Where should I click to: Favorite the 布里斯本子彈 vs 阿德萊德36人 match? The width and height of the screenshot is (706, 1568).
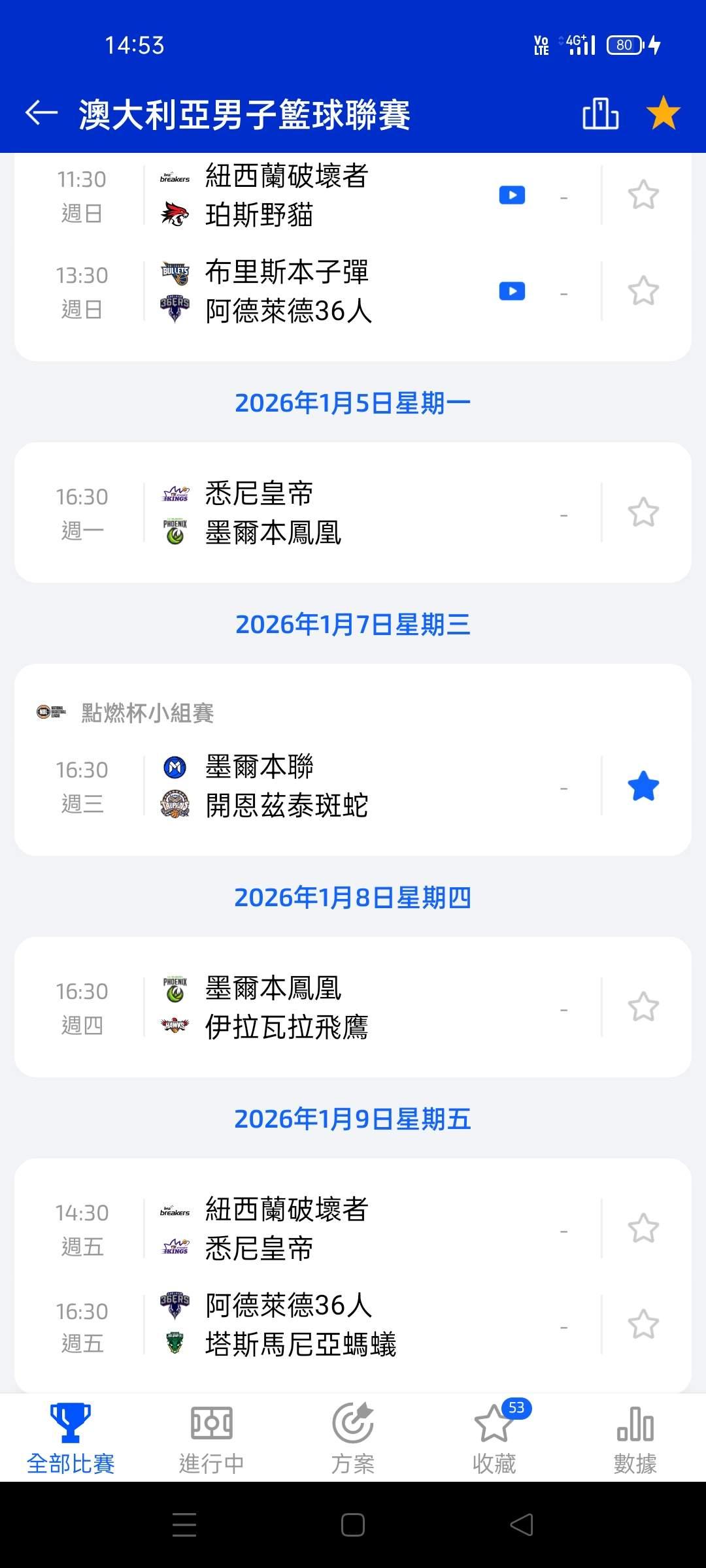click(x=643, y=291)
